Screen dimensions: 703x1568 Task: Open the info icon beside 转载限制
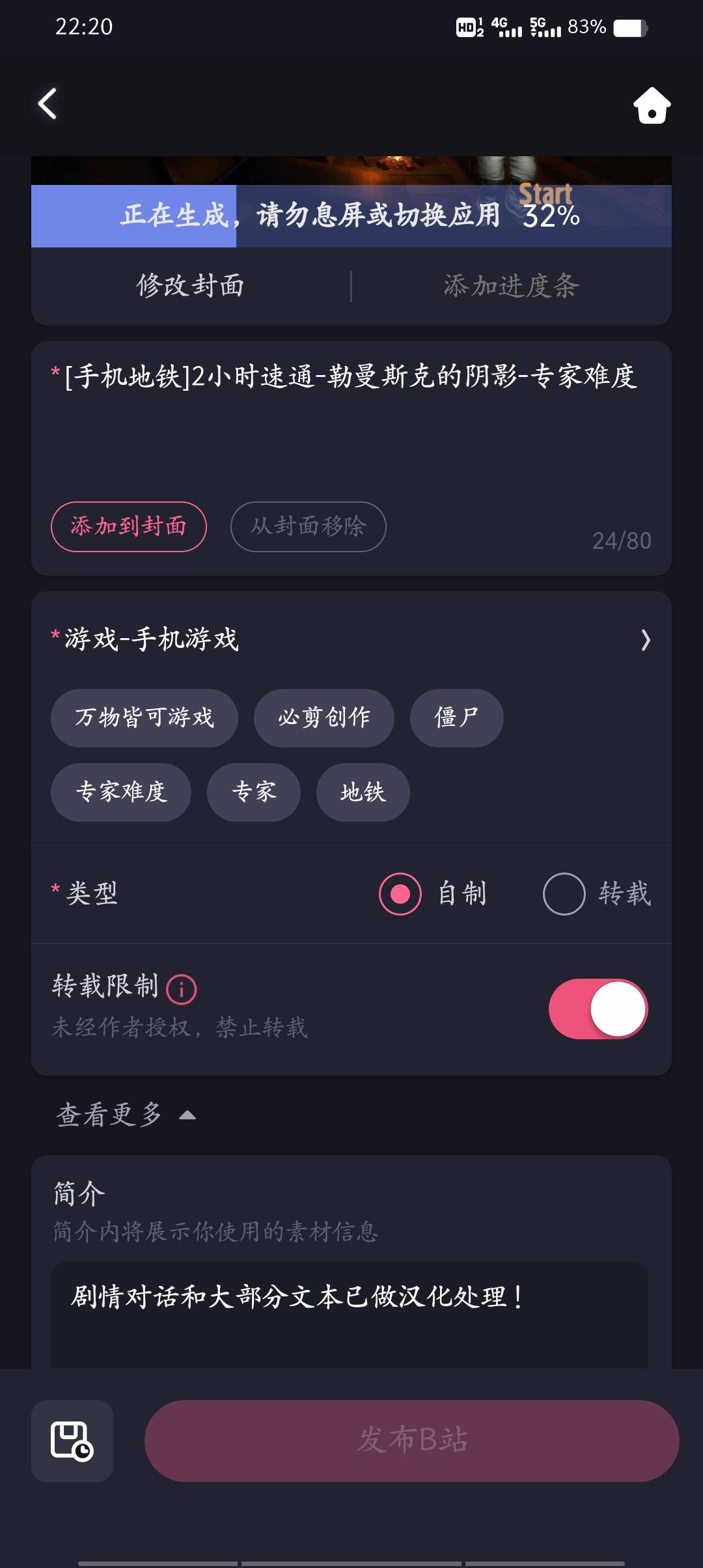(182, 990)
